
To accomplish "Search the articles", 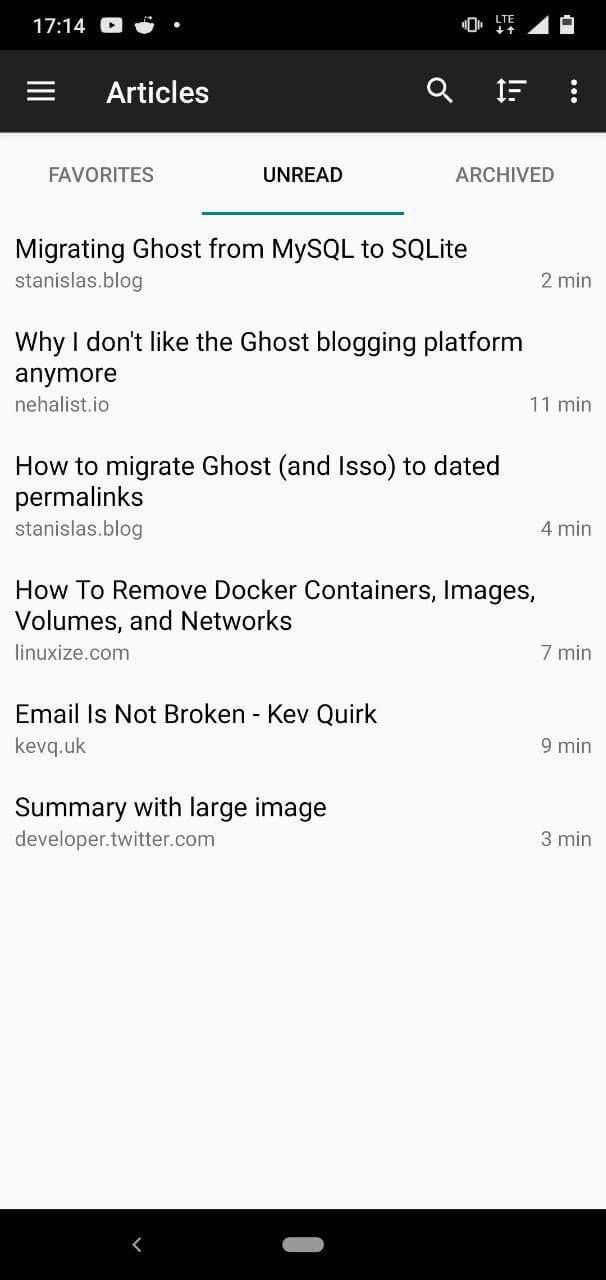I will tap(440, 91).
